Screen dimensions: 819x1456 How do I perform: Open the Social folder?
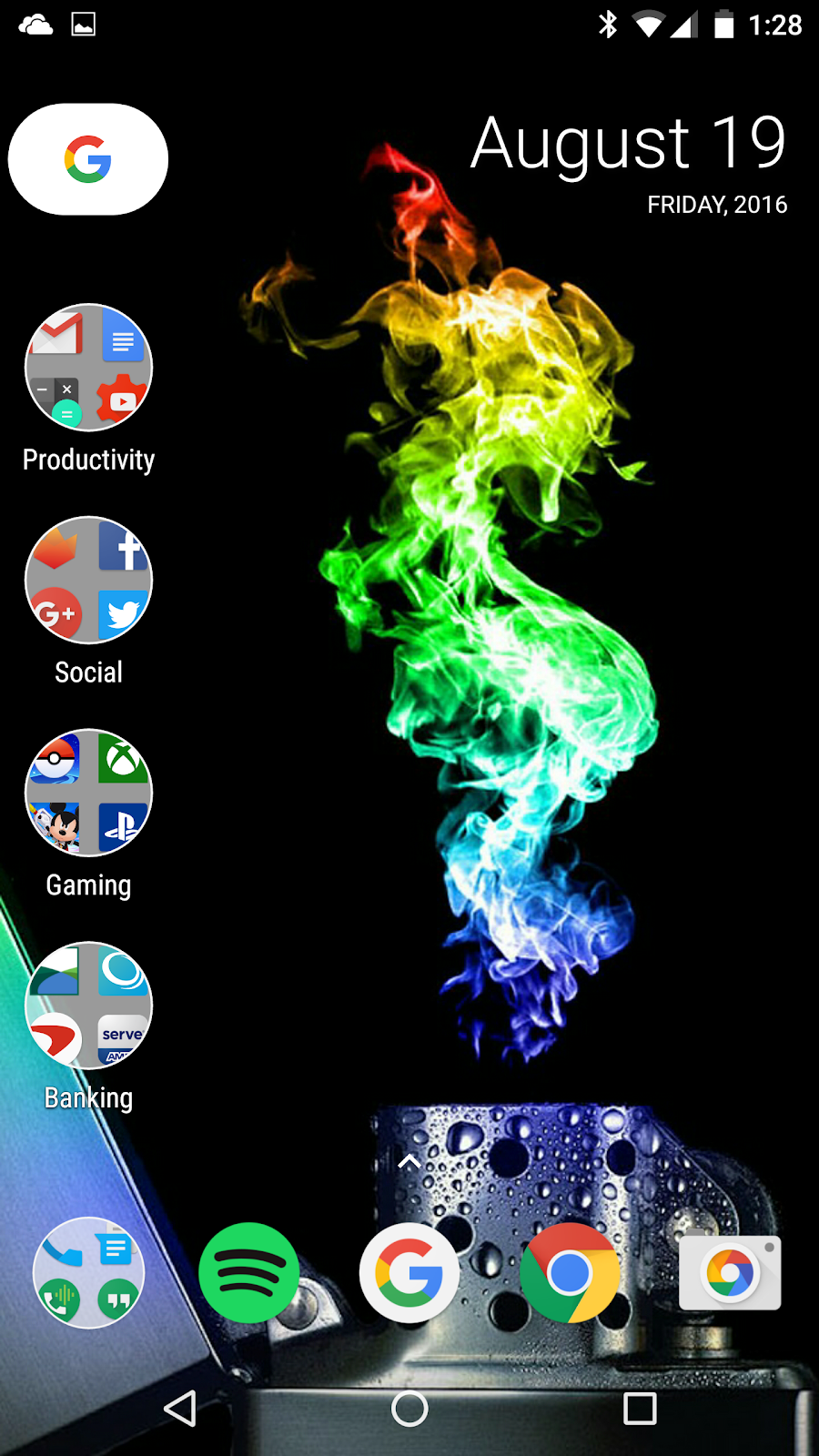(88, 581)
